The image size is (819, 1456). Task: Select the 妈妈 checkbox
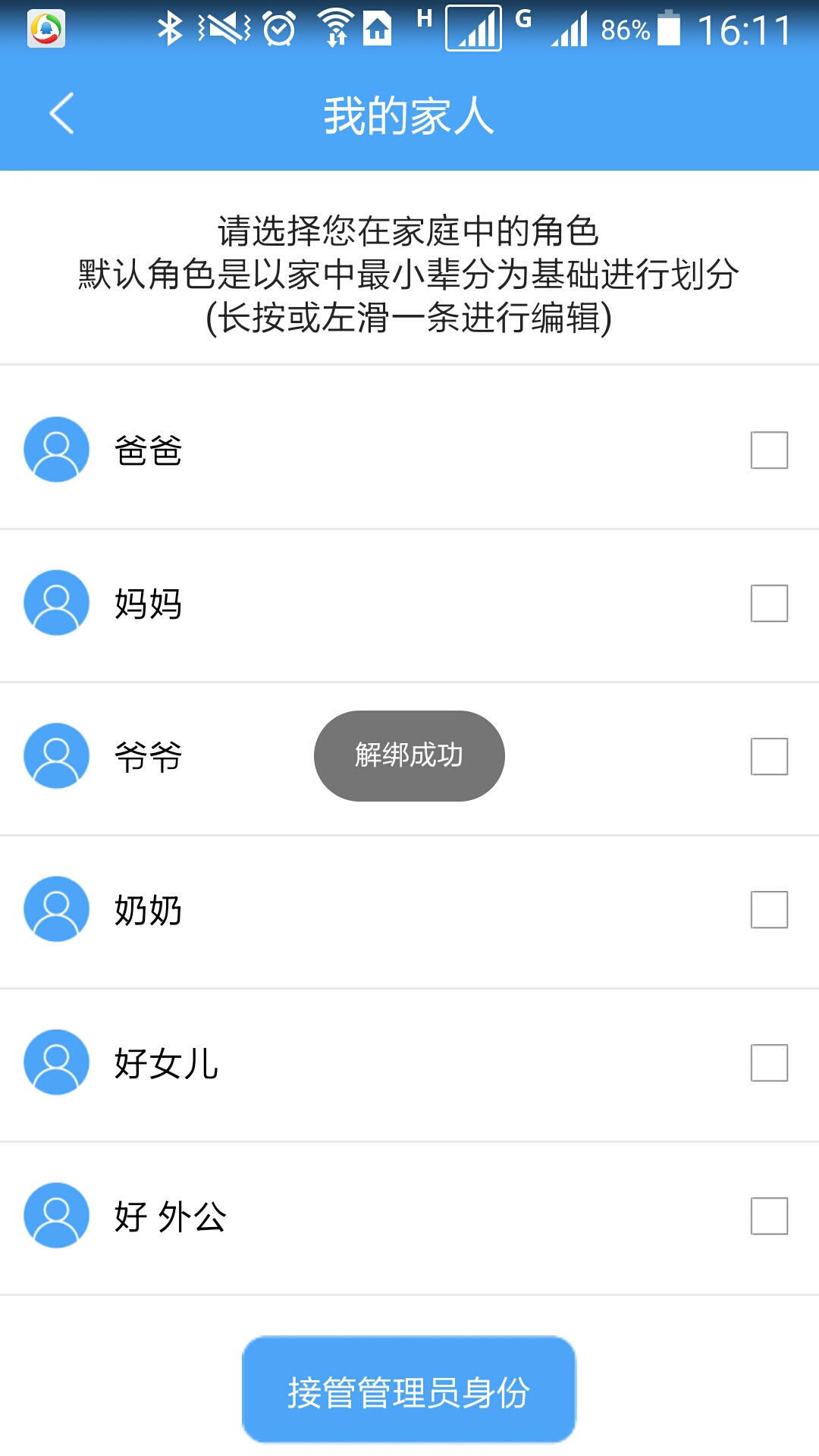pos(769,604)
